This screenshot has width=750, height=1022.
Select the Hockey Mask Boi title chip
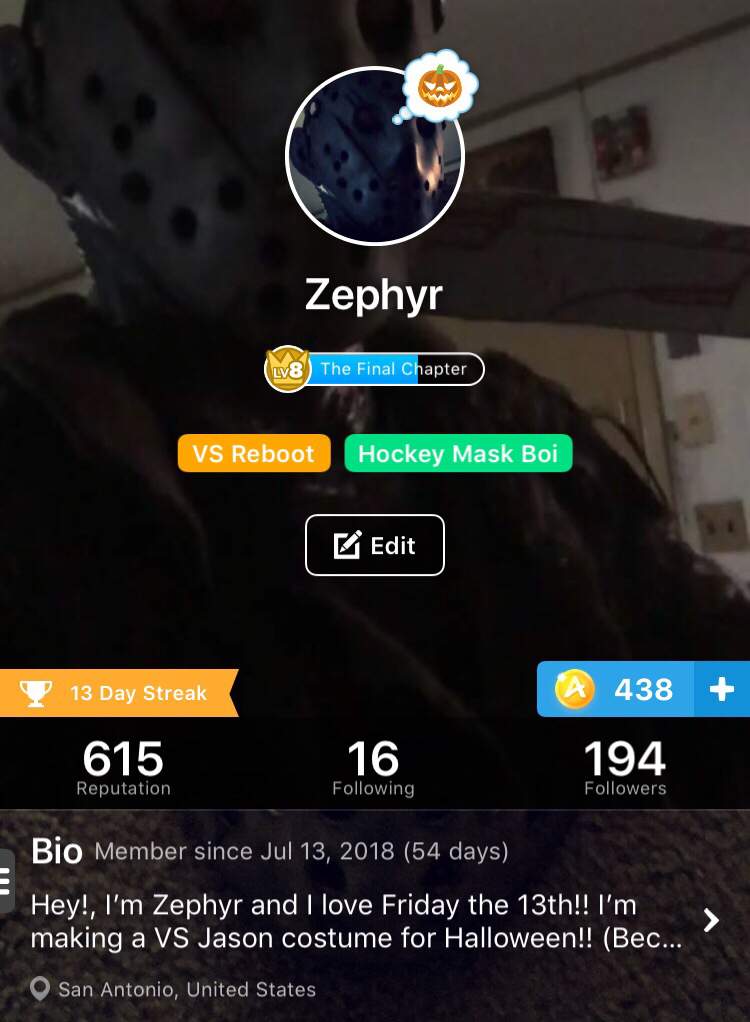coord(458,453)
